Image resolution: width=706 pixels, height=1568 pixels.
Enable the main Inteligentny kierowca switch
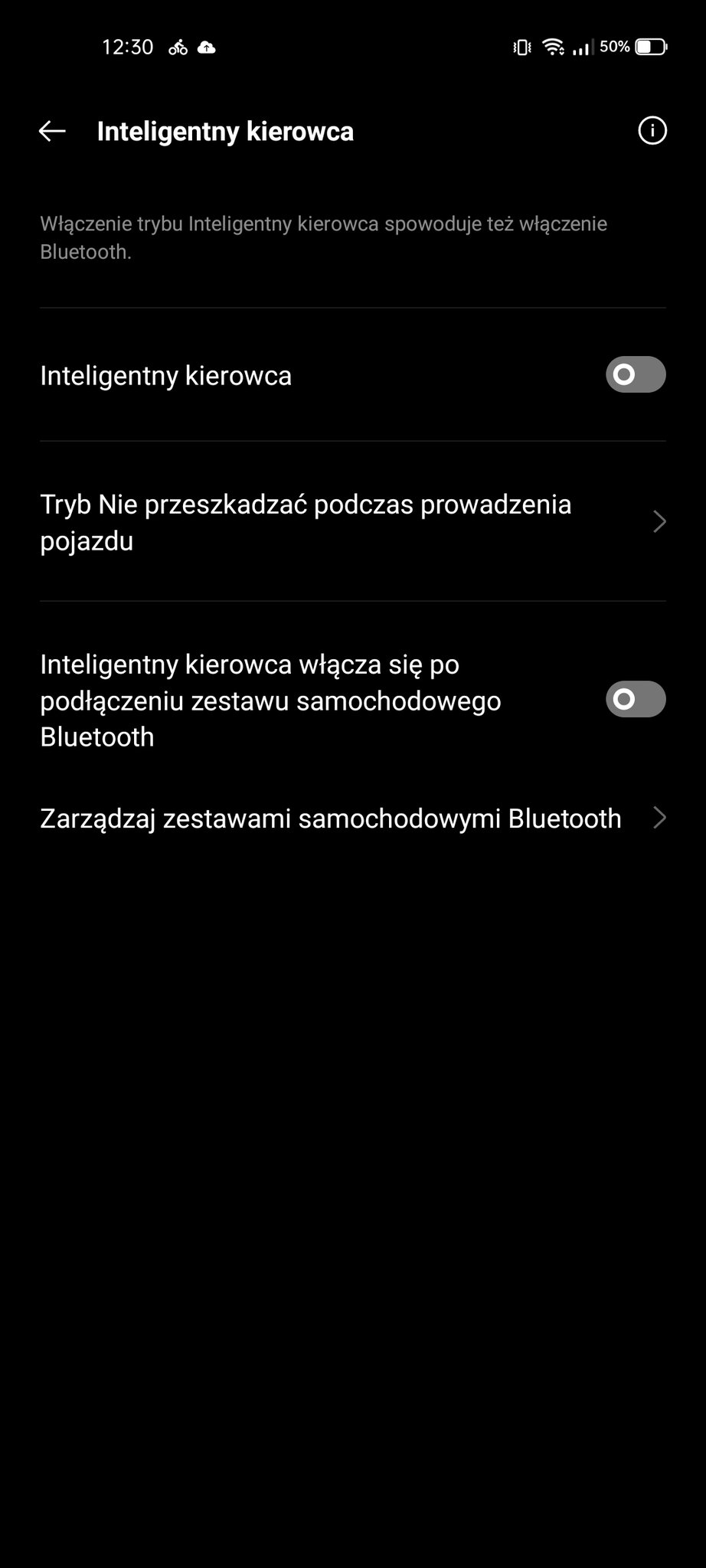(636, 374)
